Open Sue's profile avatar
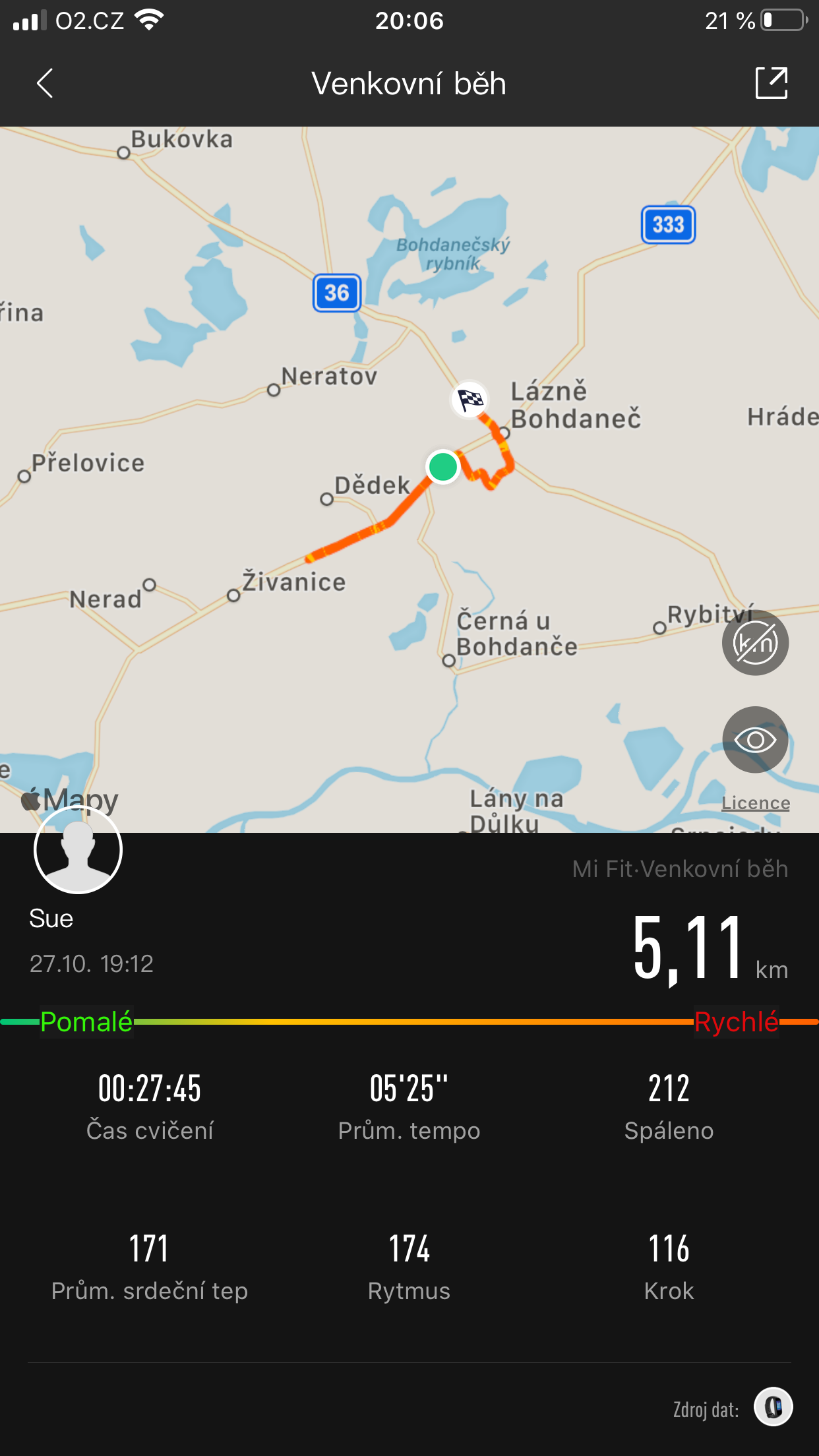The width and height of the screenshot is (819, 1456). click(78, 849)
